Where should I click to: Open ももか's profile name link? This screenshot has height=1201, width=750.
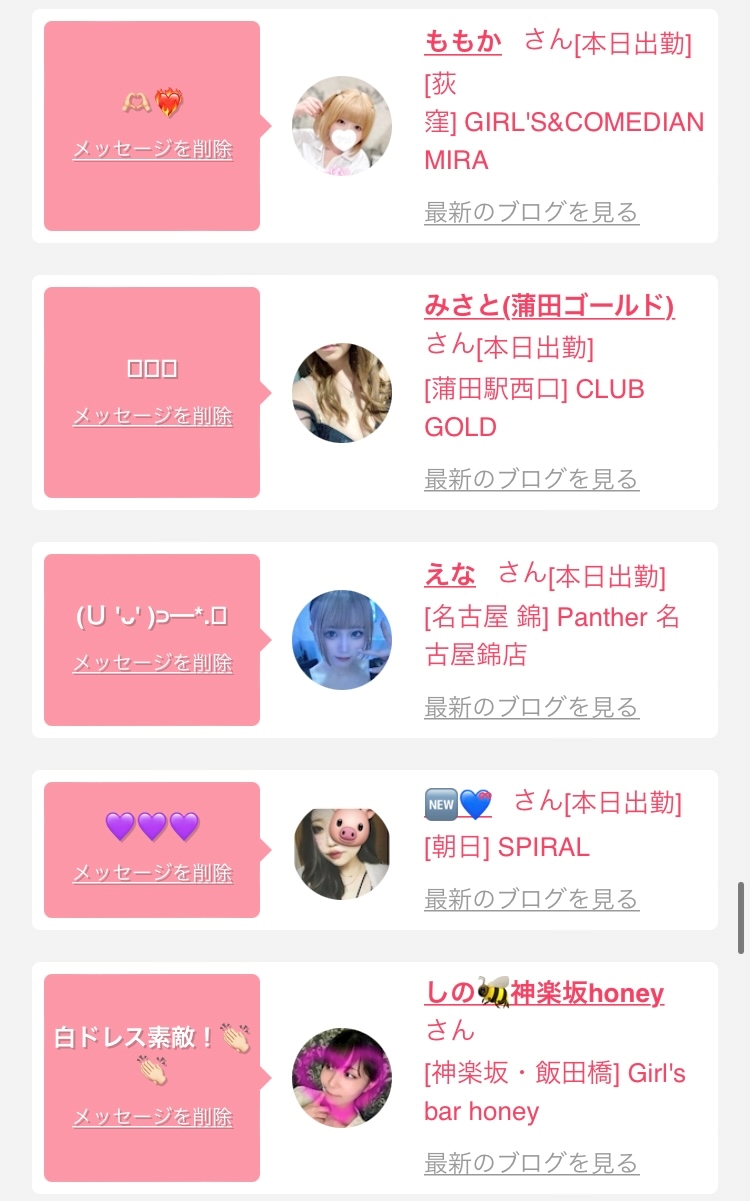click(x=463, y=42)
